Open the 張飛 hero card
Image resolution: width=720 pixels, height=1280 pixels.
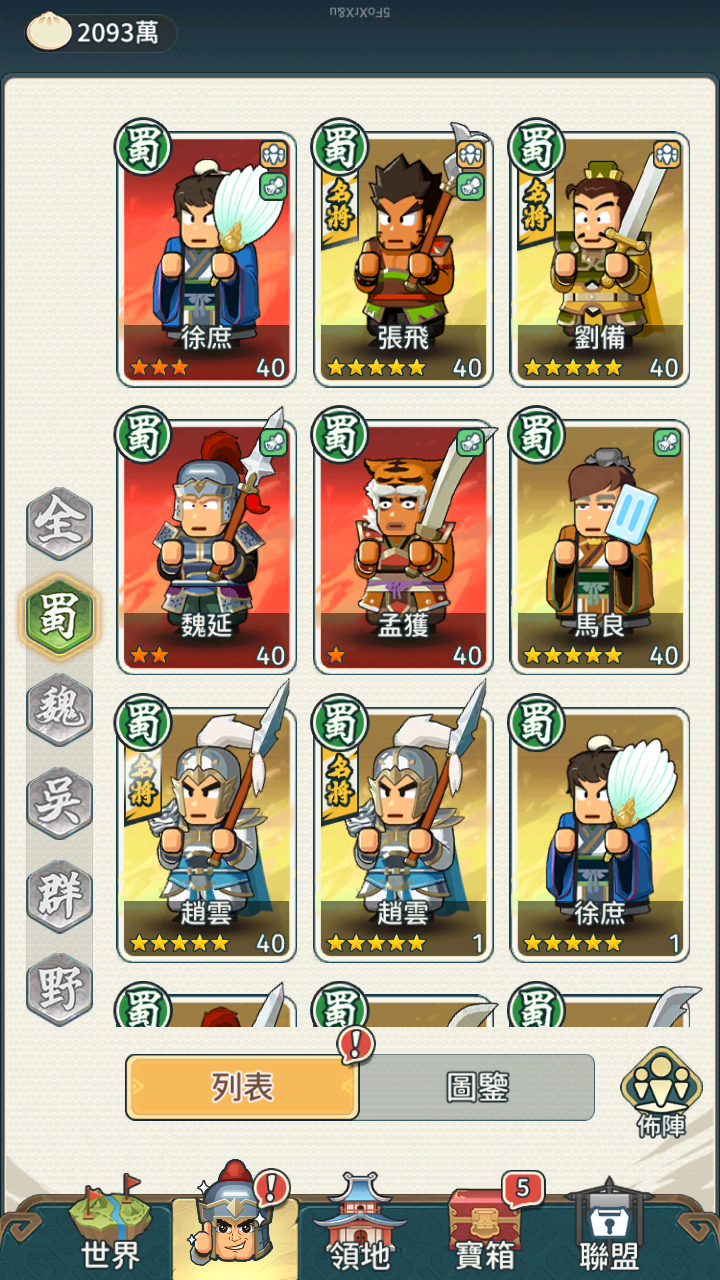pos(403,258)
